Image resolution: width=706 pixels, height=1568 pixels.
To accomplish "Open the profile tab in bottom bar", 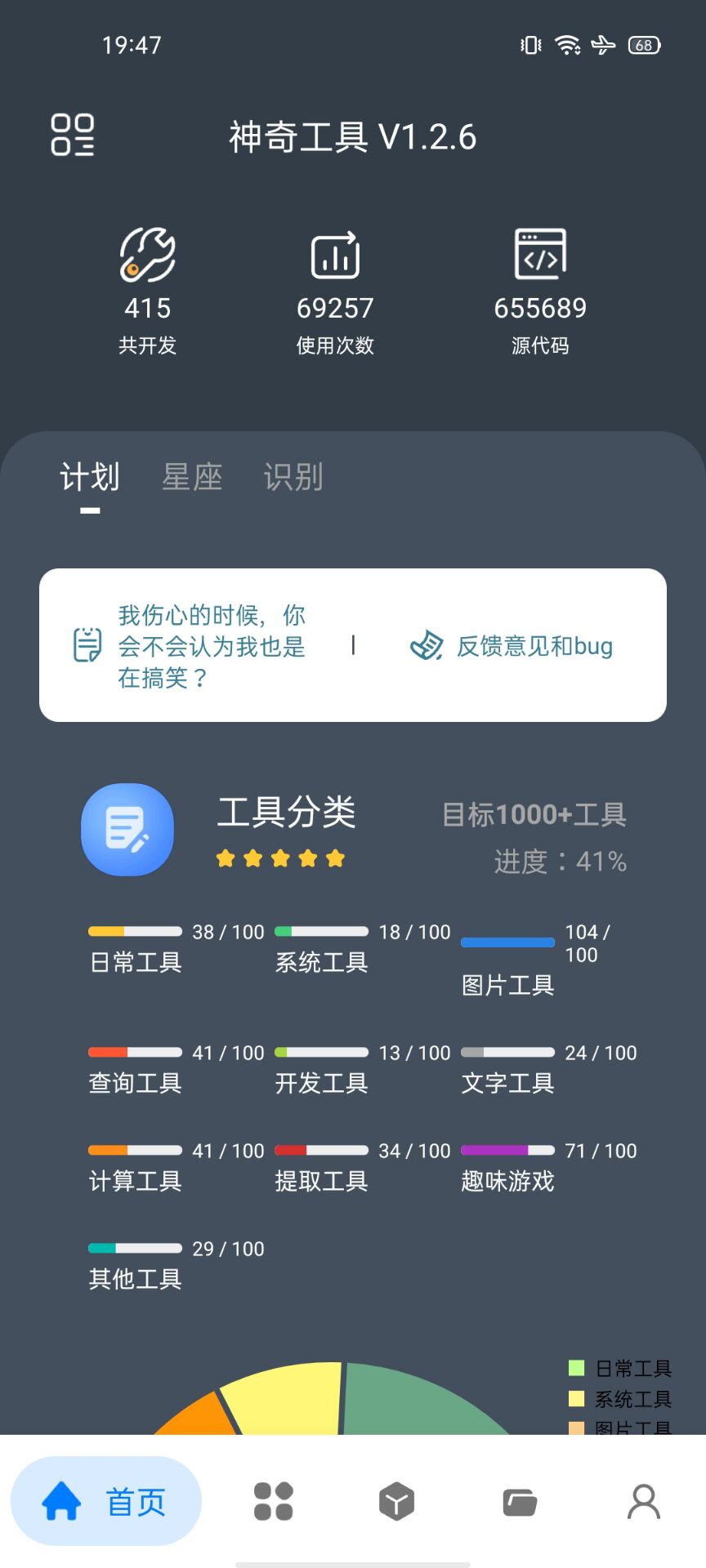I will (x=644, y=1501).
